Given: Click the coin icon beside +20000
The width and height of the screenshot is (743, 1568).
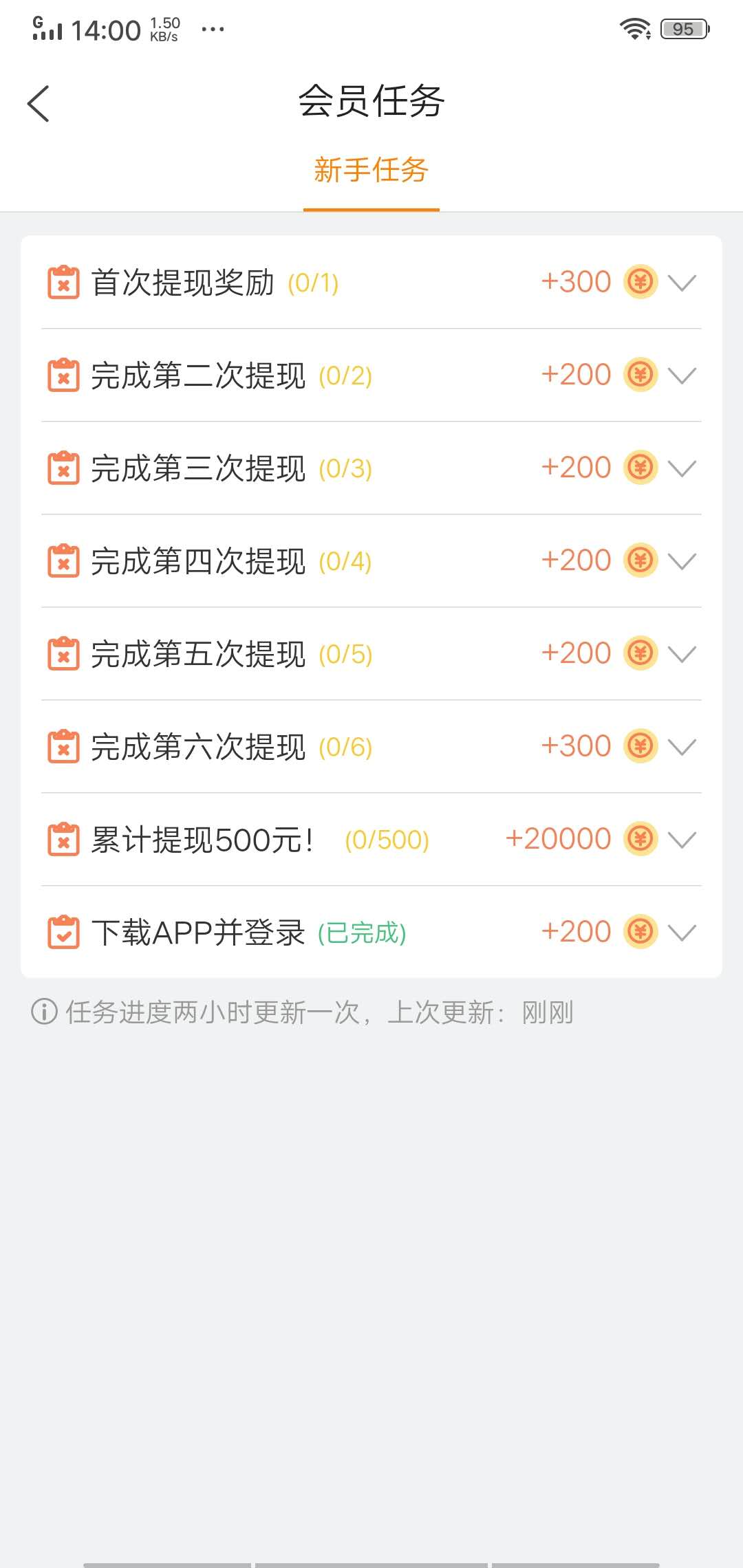Looking at the screenshot, I should pyautogui.click(x=639, y=839).
